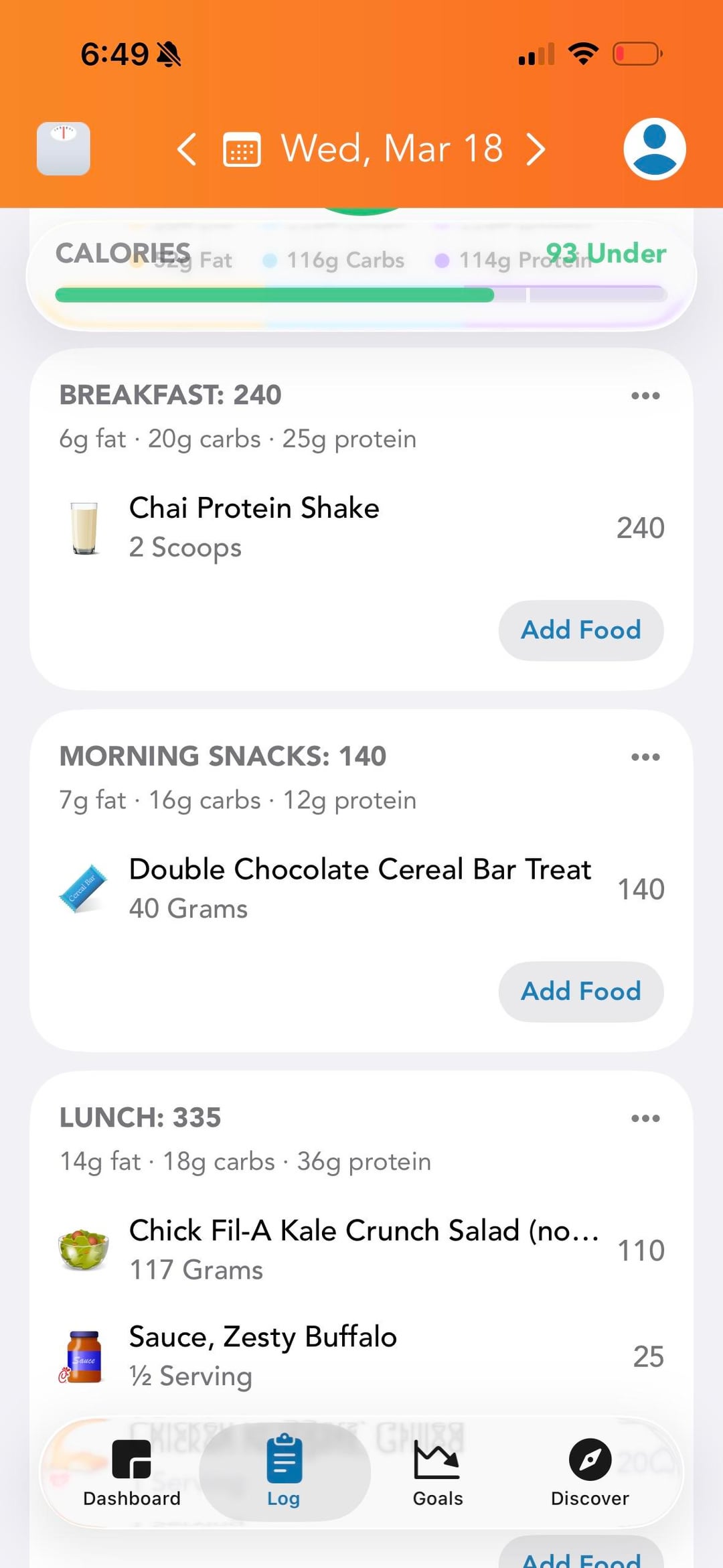
Task: Open the Chai Protein Shake entry
Action: pyautogui.click(x=361, y=528)
